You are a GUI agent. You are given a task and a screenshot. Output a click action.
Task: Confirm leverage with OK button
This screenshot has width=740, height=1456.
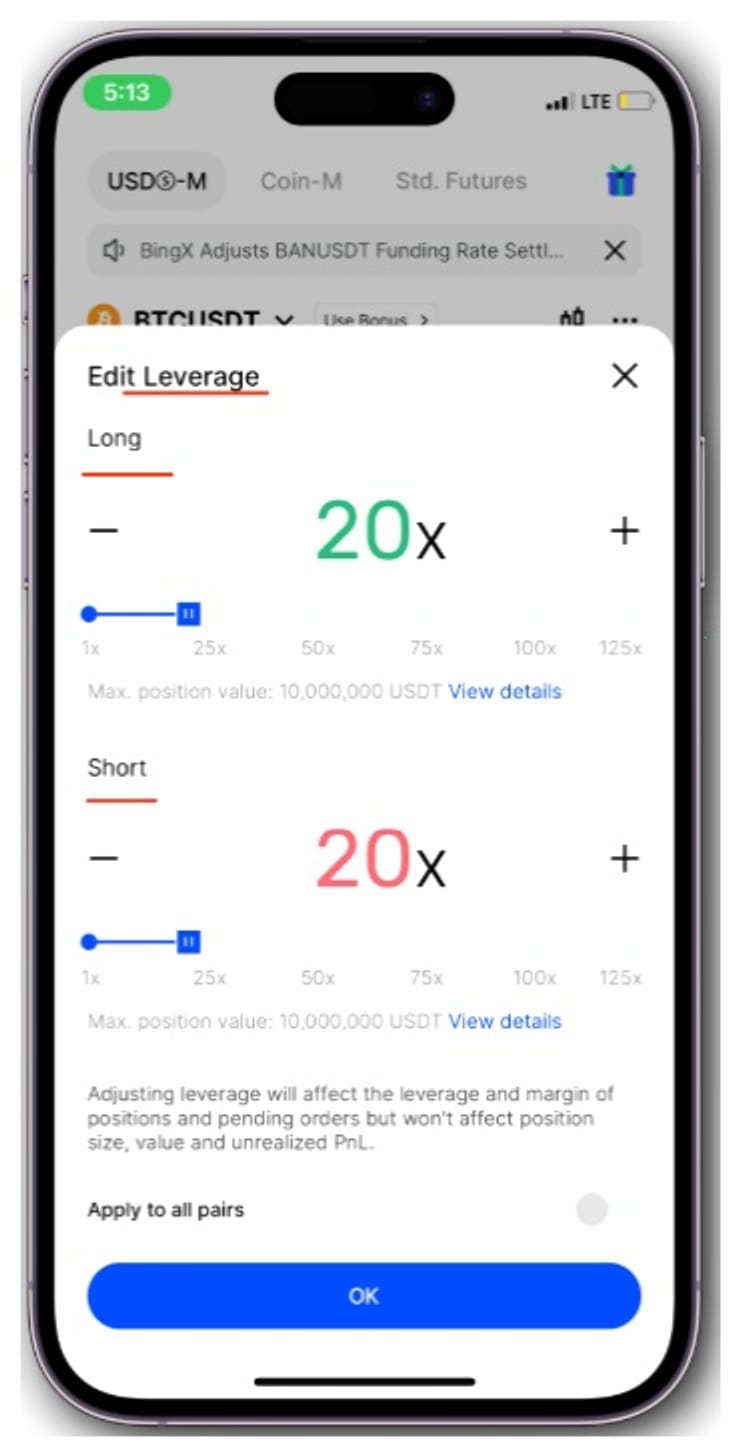(364, 1296)
